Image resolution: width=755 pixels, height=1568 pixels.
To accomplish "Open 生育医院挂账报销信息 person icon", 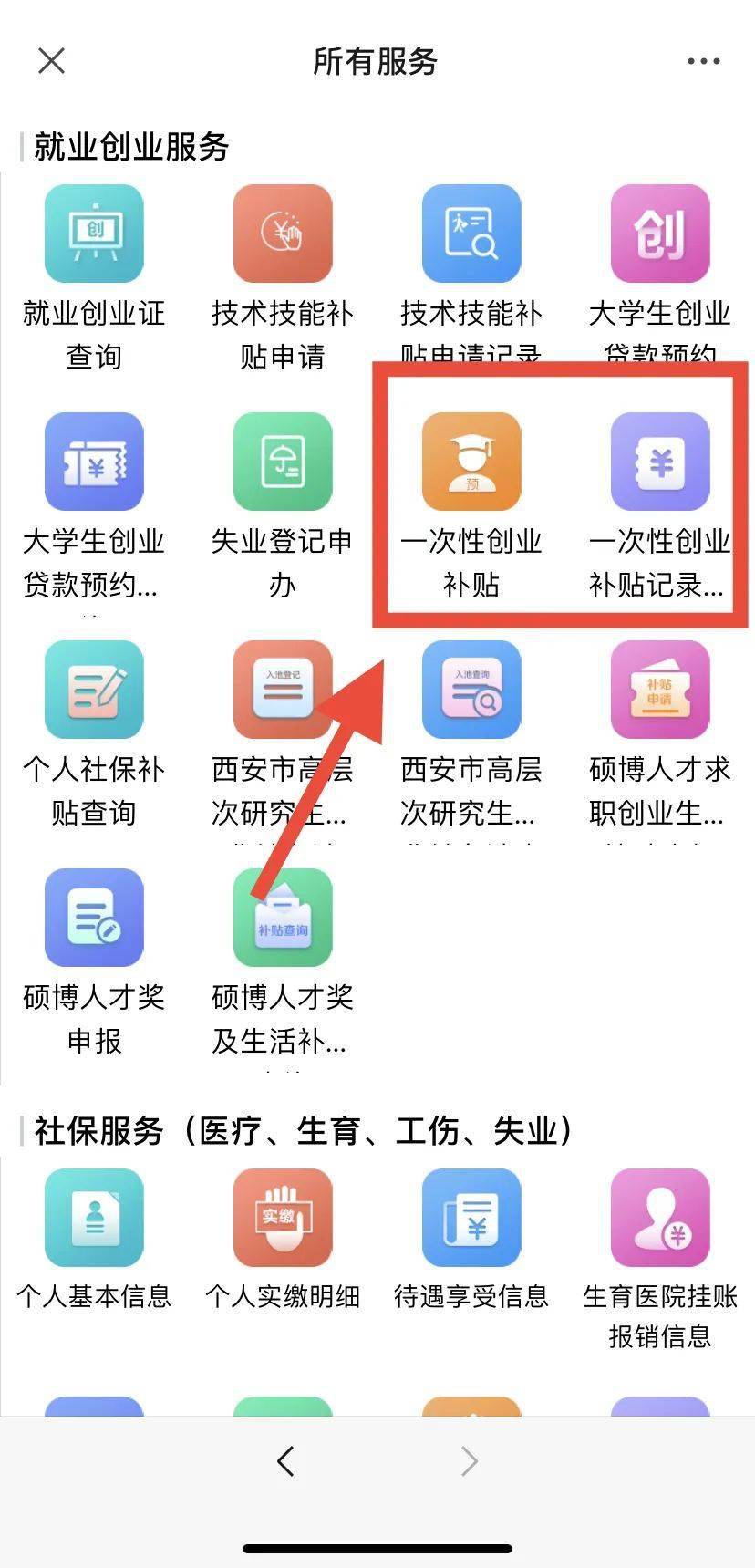I will (660, 1220).
